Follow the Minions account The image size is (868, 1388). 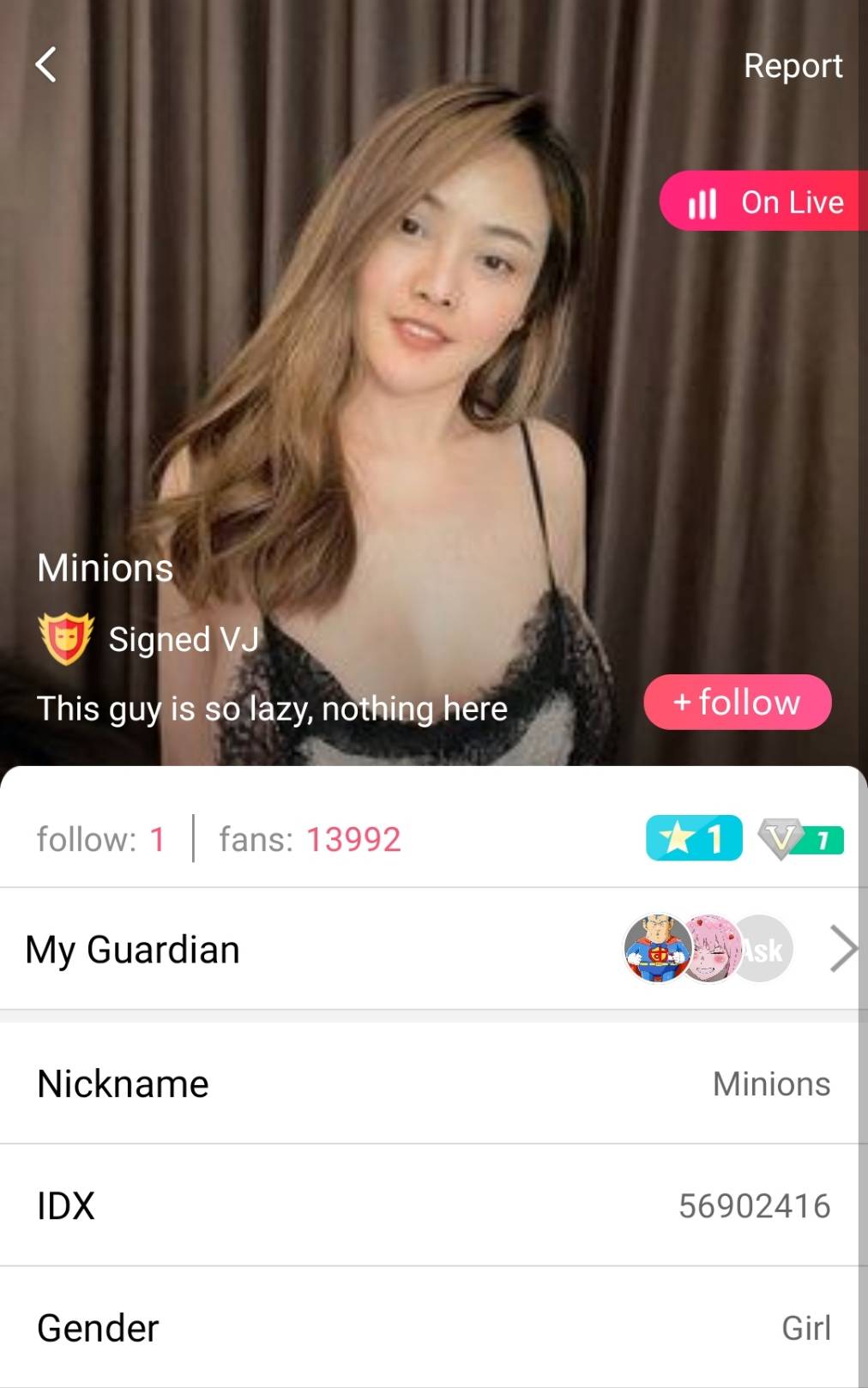click(x=737, y=703)
